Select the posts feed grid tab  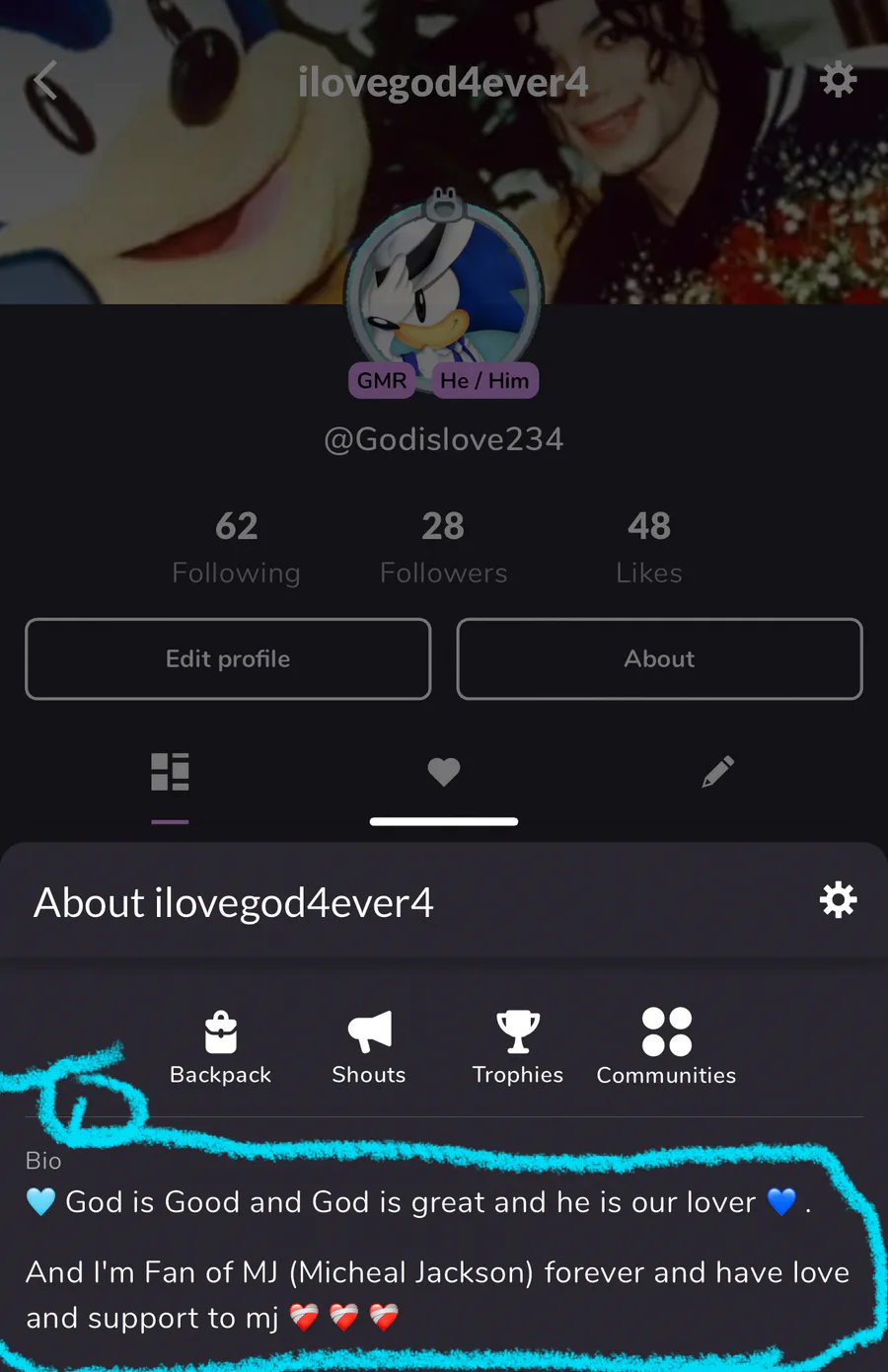click(x=170, y=772)
